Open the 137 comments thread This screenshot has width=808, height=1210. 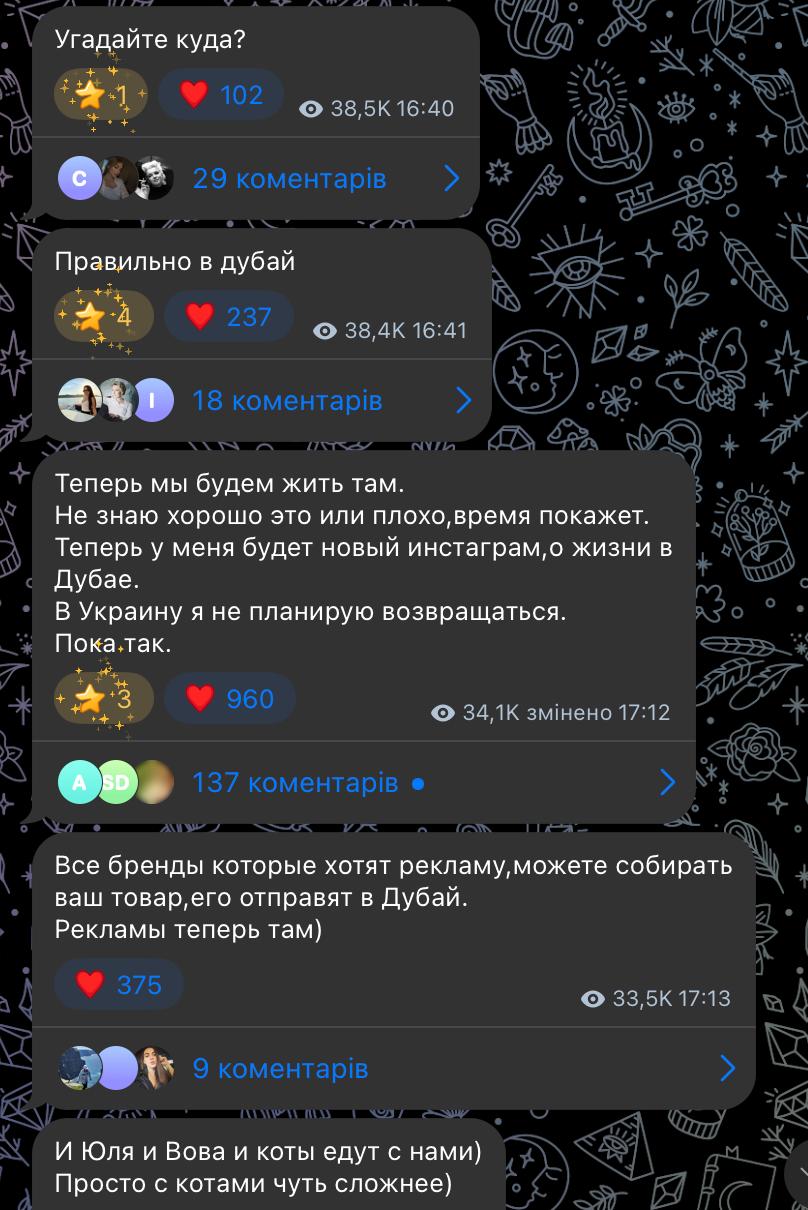pos(294,782)
